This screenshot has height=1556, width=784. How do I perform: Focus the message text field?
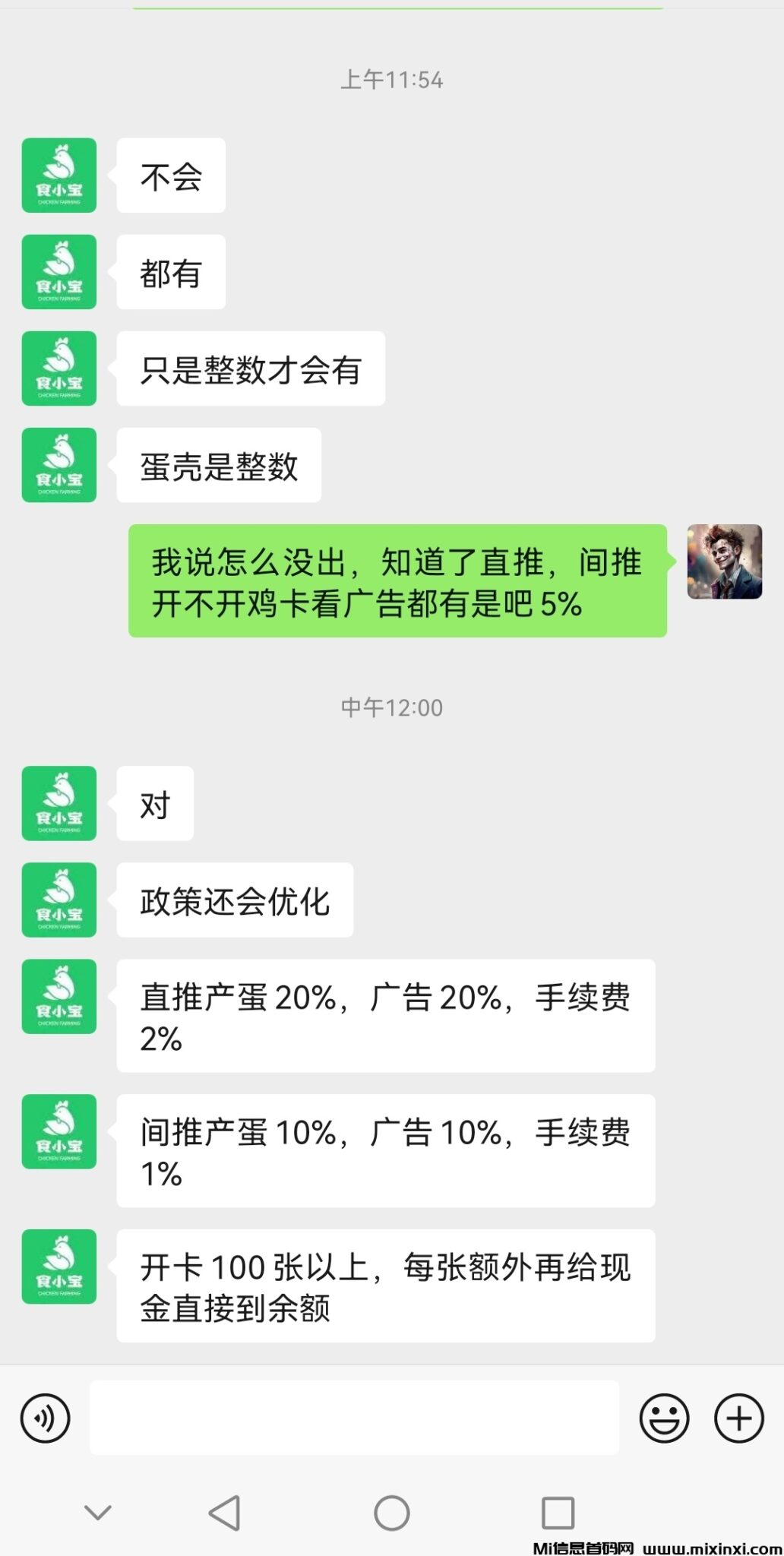354,1418
